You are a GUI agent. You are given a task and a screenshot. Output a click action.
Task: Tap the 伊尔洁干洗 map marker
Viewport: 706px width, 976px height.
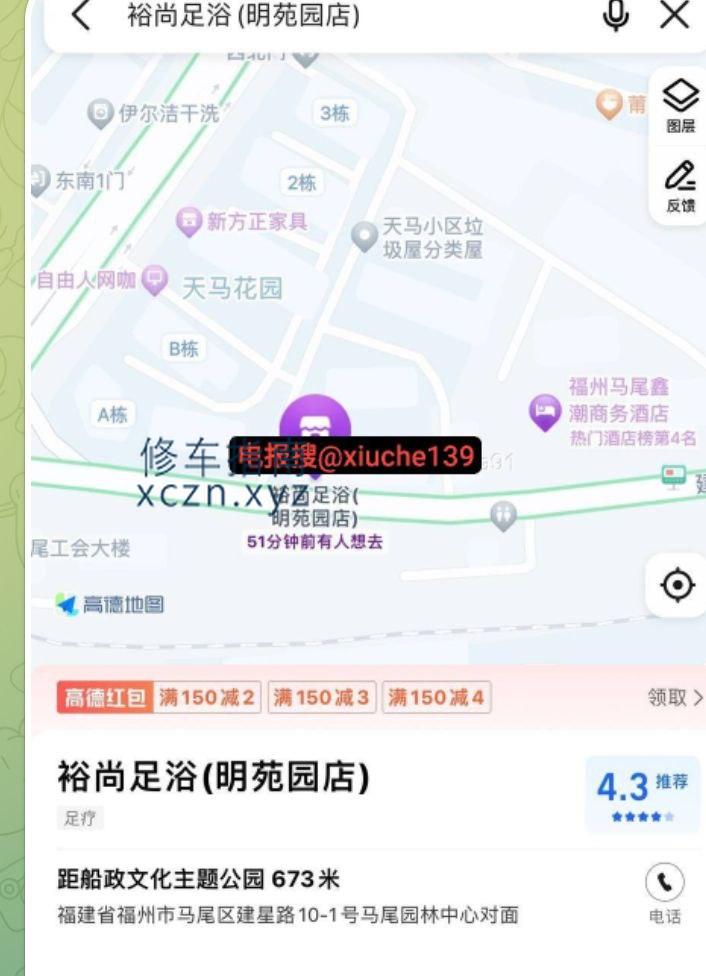[100, 114]
